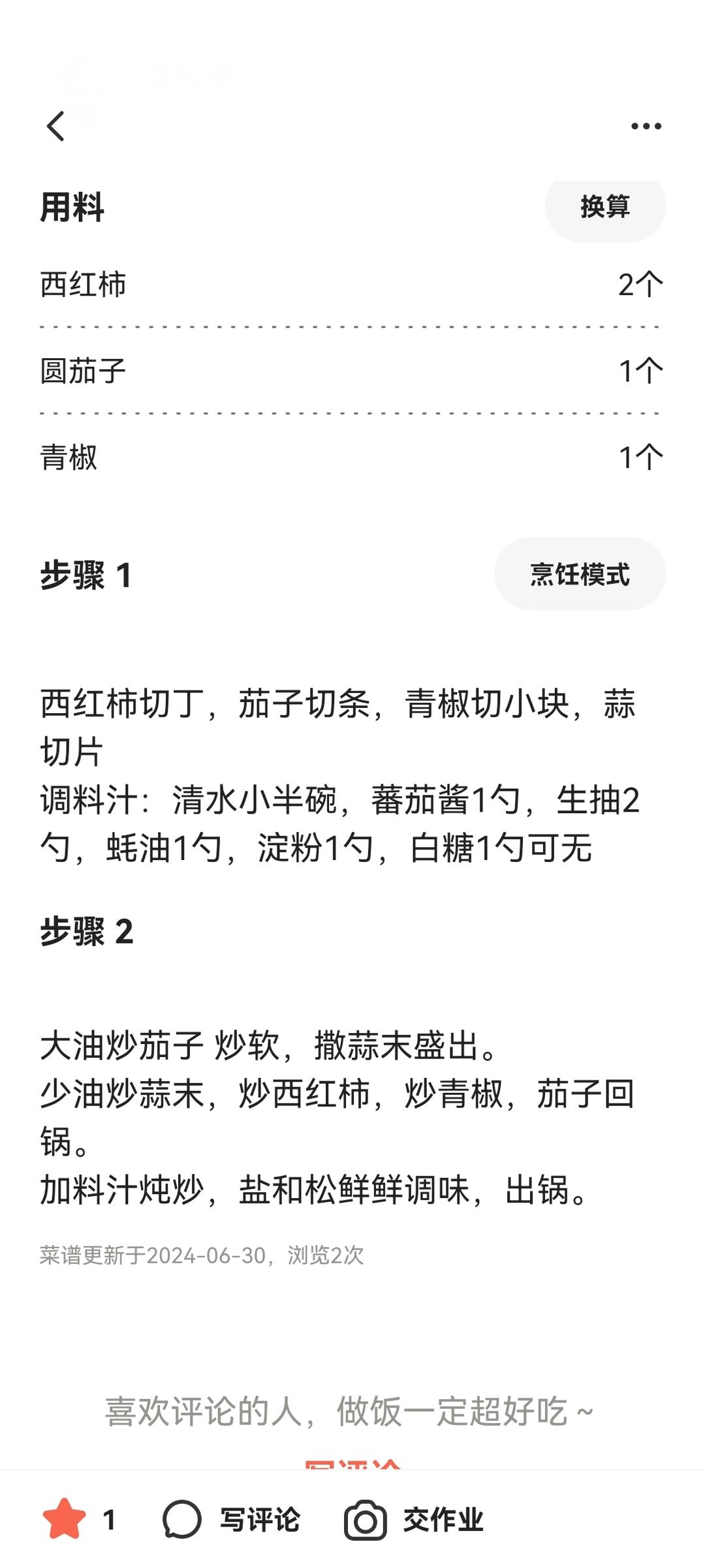The height and width of the screenshot is (1568, 705).
Task: Enter 烹饪模式 cooking mode
Action: tap(580, 574)
